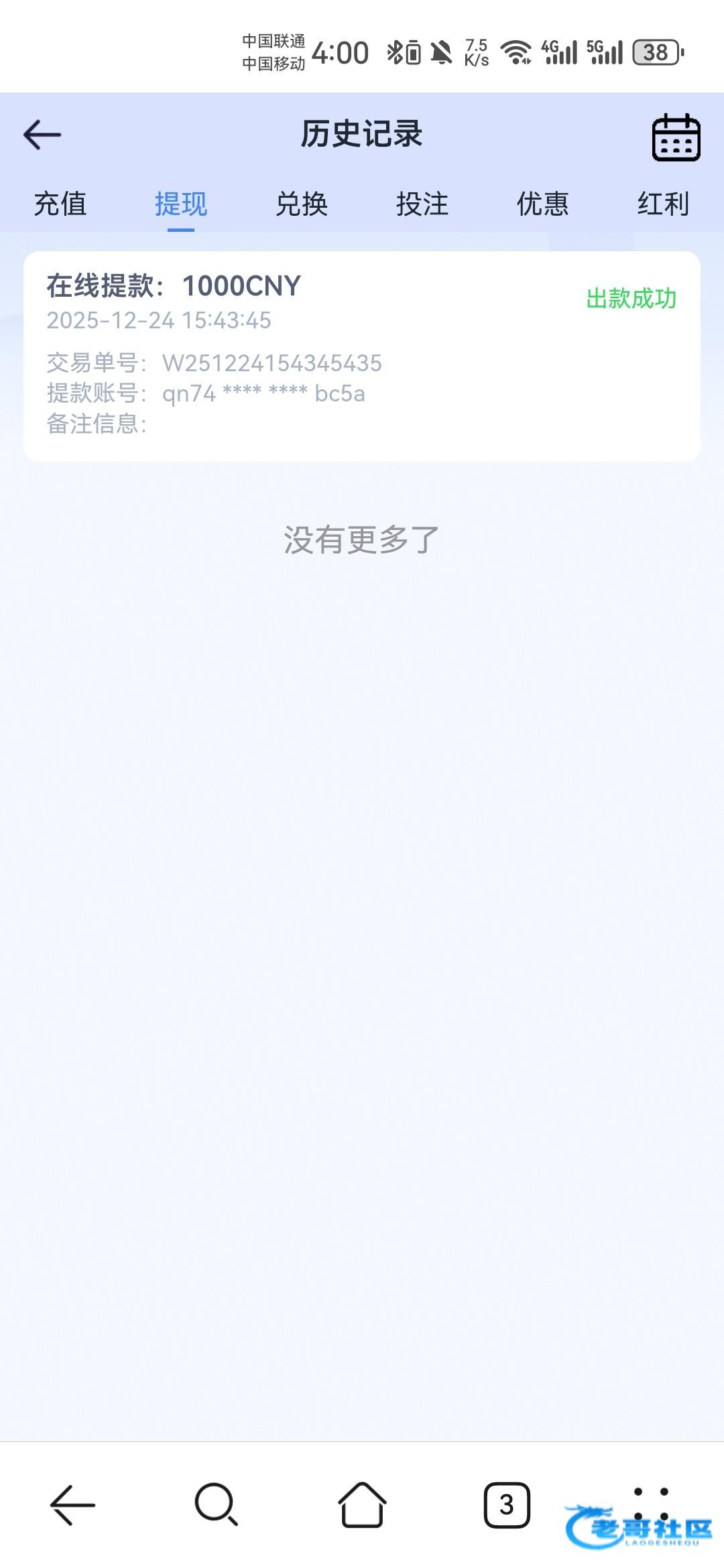Switch to the 兑换 tab
Screen dimensions: 724x1568
pos(302,204)
